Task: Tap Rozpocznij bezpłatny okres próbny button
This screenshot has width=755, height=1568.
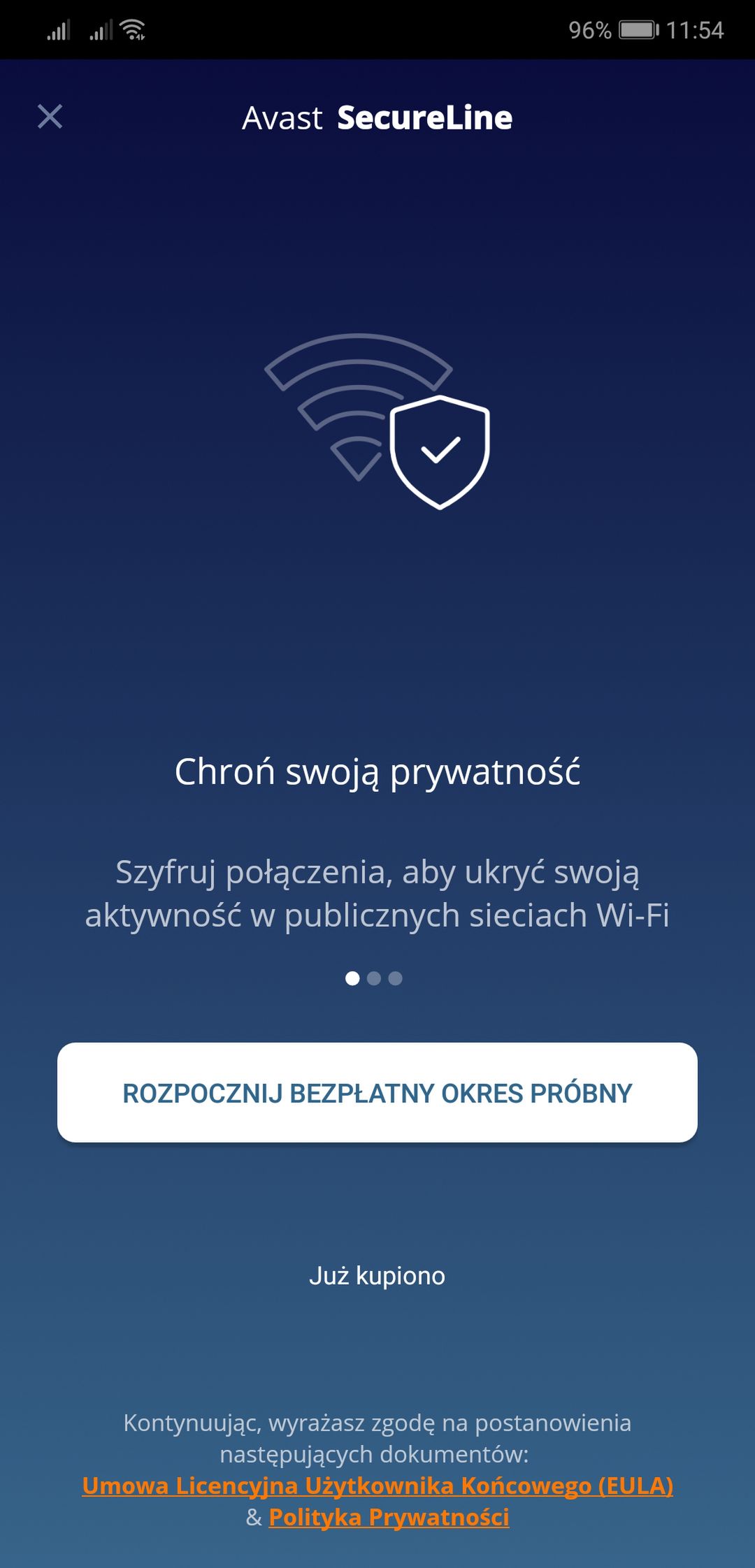Action: (x=377, y=1092)
